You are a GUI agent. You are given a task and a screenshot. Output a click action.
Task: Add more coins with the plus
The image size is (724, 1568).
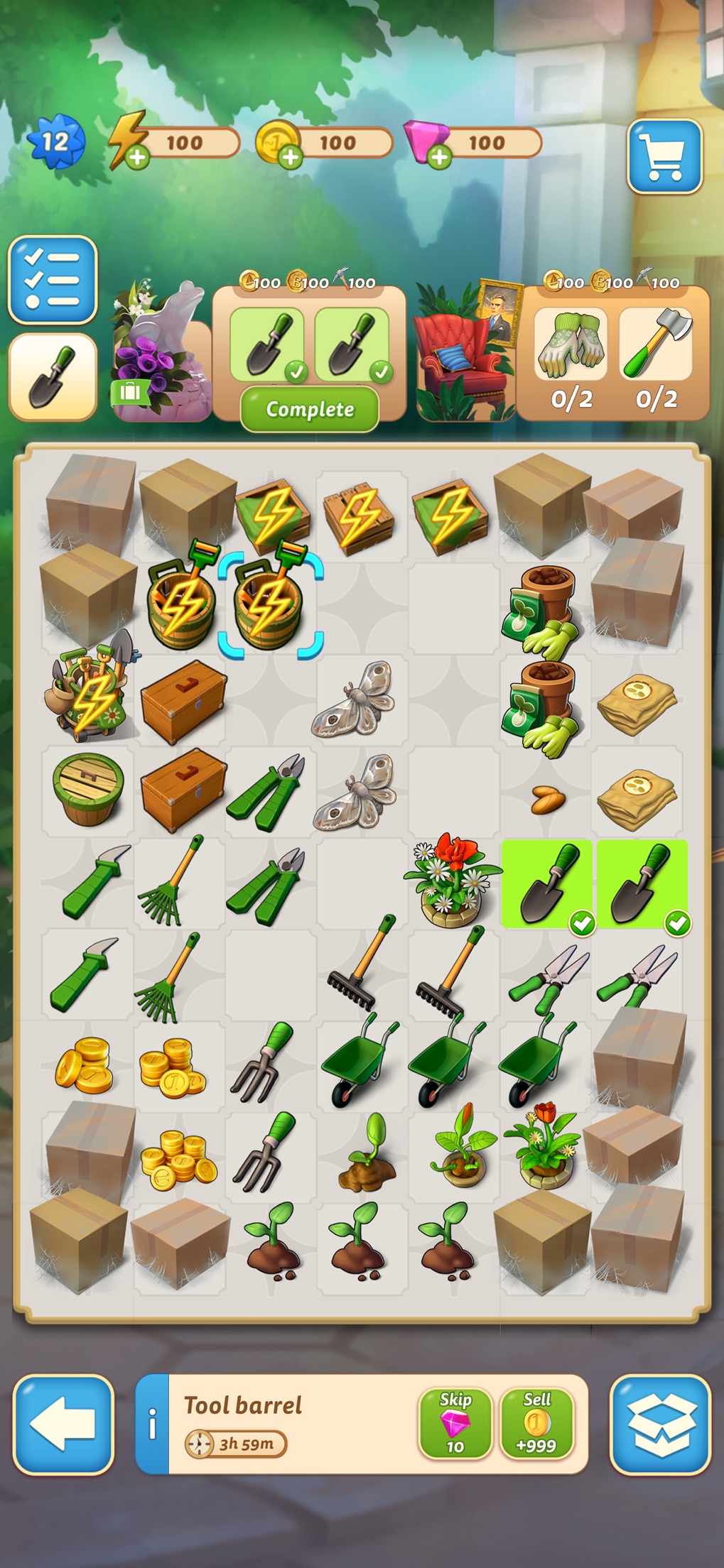coord(290,158)
